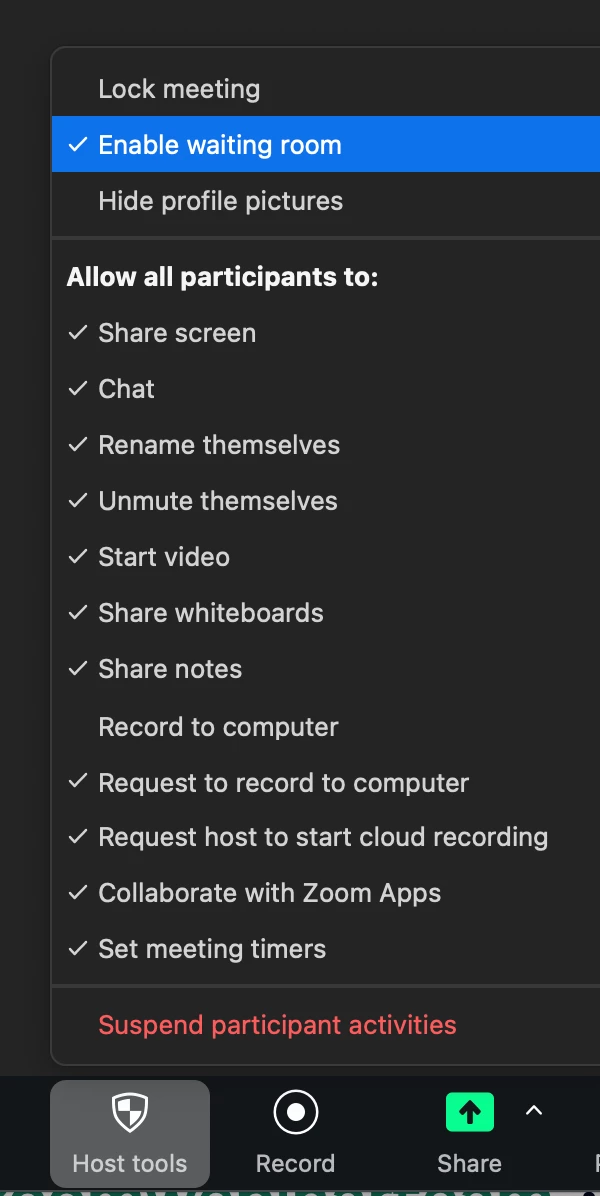Uncheck Enable waiting room
The height and width of the screenshot is (1196, 600).
(220, 145)
